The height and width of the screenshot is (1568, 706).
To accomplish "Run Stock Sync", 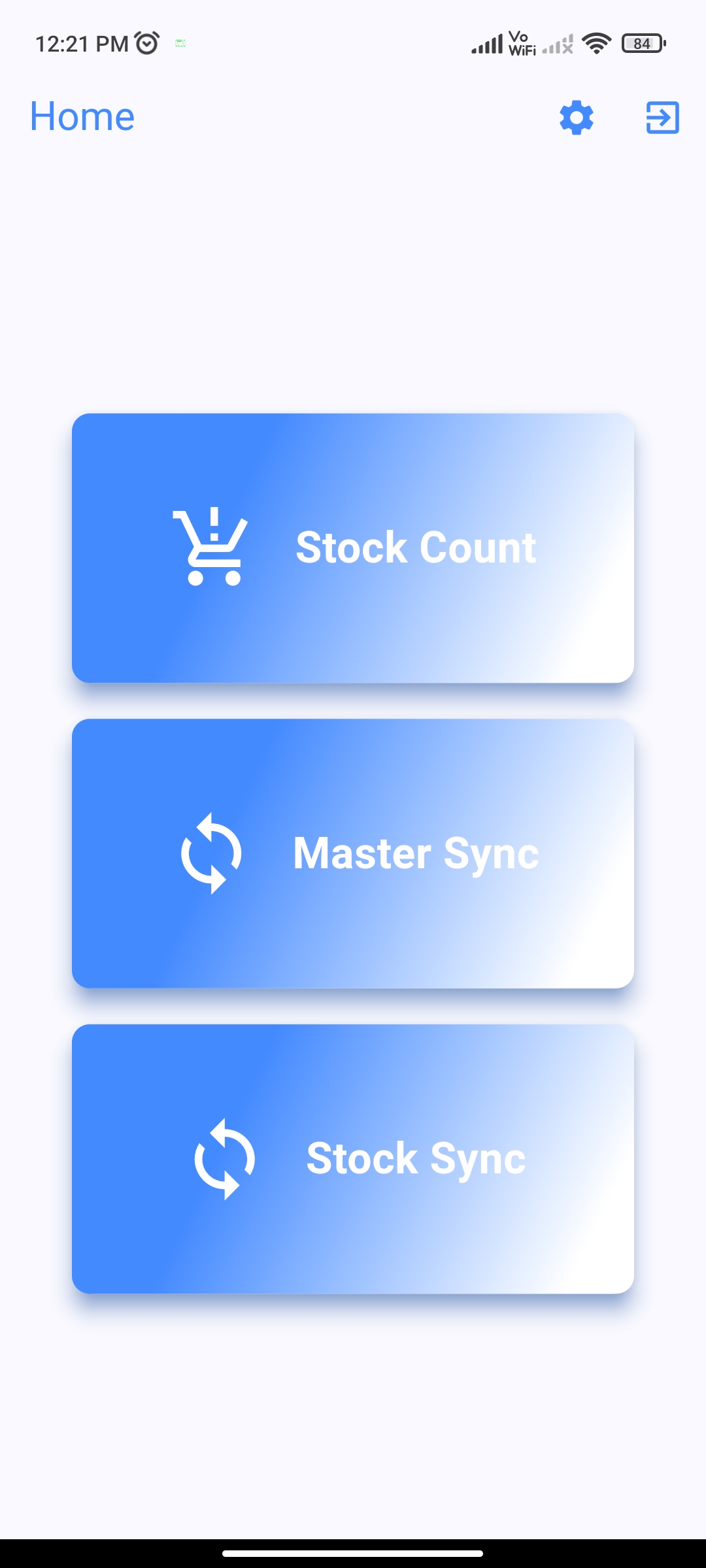I will click(x=353, y=1158).
